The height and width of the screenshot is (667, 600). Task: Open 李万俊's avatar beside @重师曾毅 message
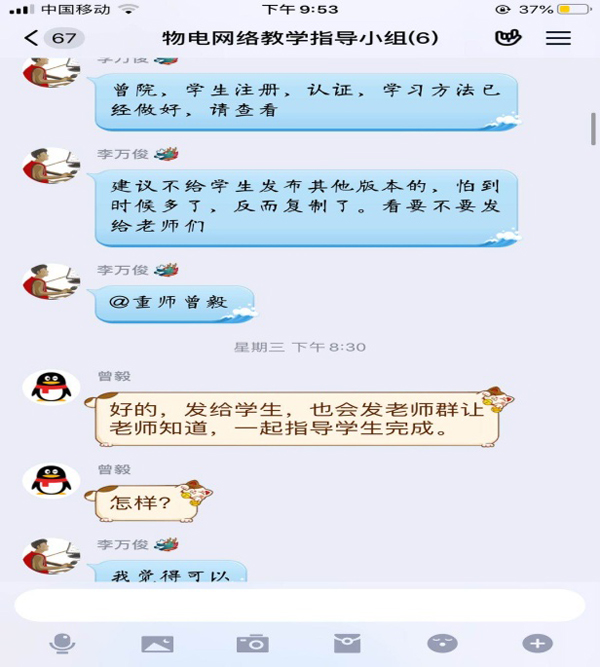coord(51,283)
